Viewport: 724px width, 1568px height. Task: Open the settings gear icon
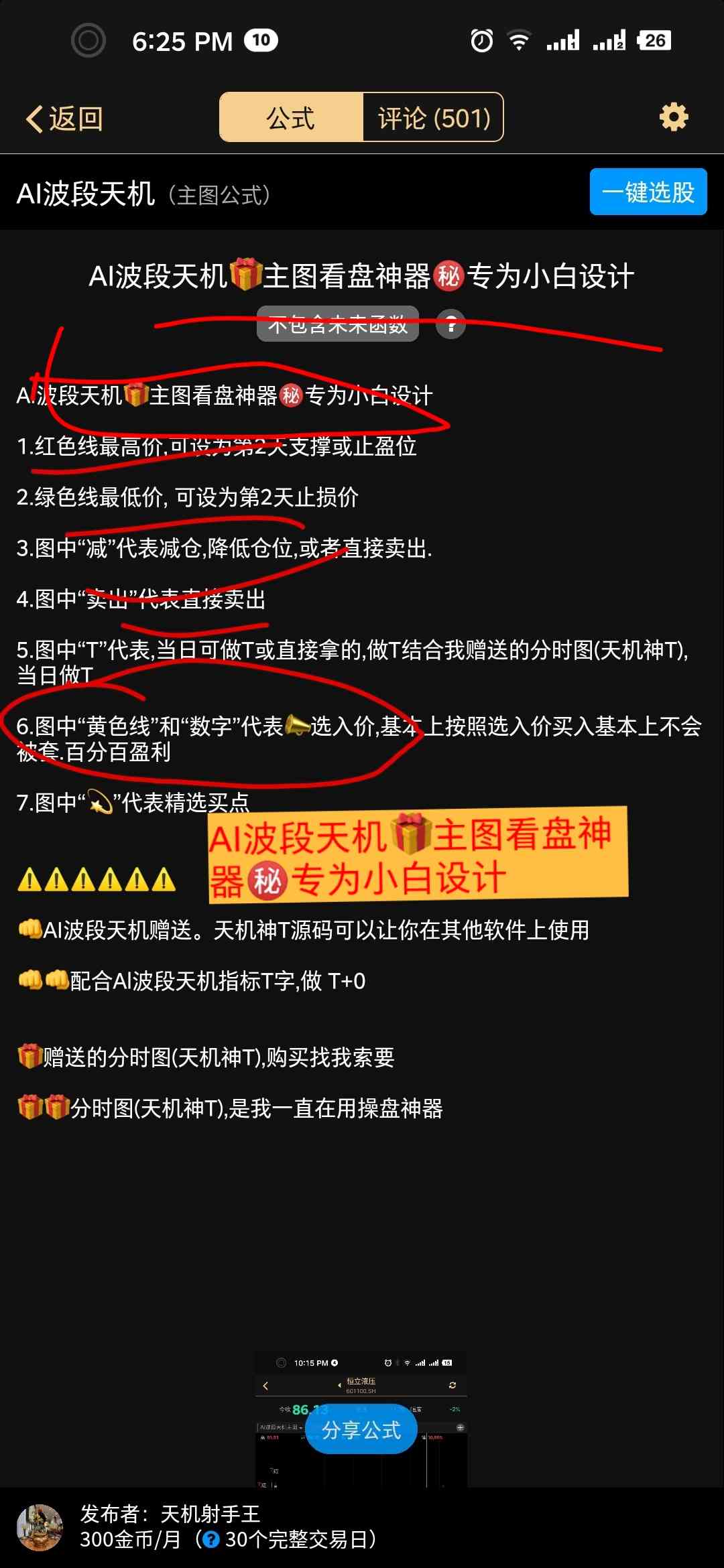(673, 118)
